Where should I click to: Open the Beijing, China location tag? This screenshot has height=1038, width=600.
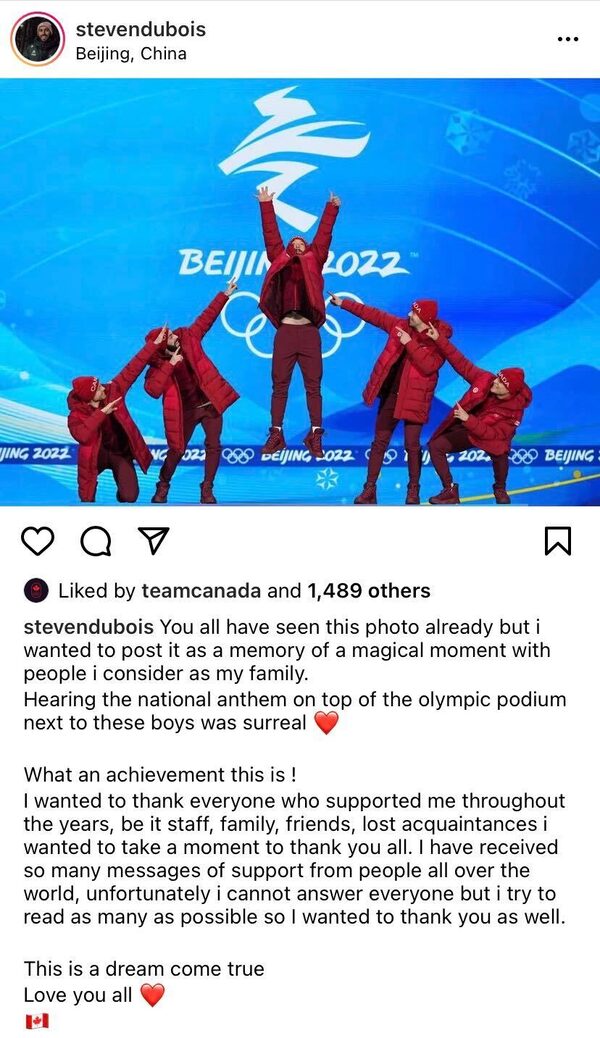pos(131,54)
